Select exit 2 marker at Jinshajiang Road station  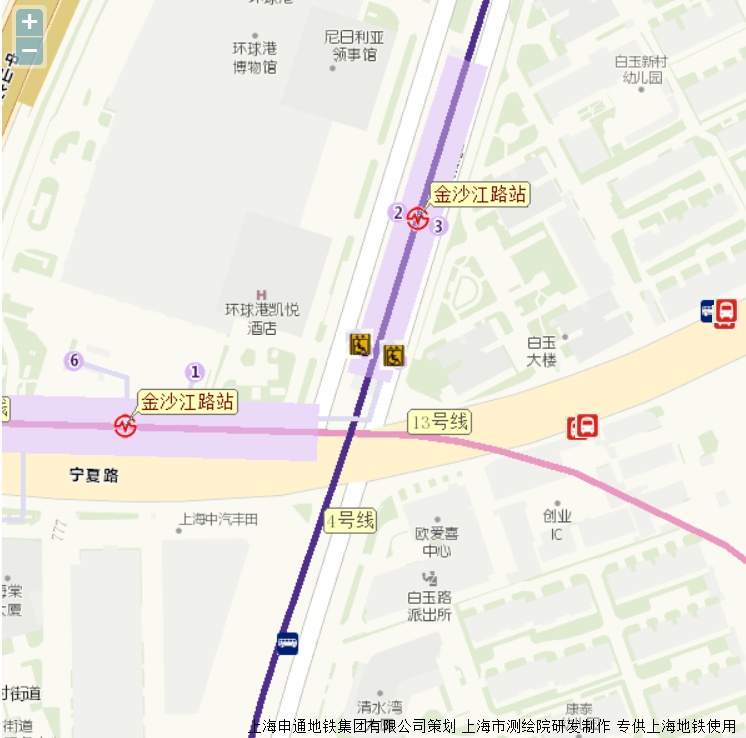point(397,212)
